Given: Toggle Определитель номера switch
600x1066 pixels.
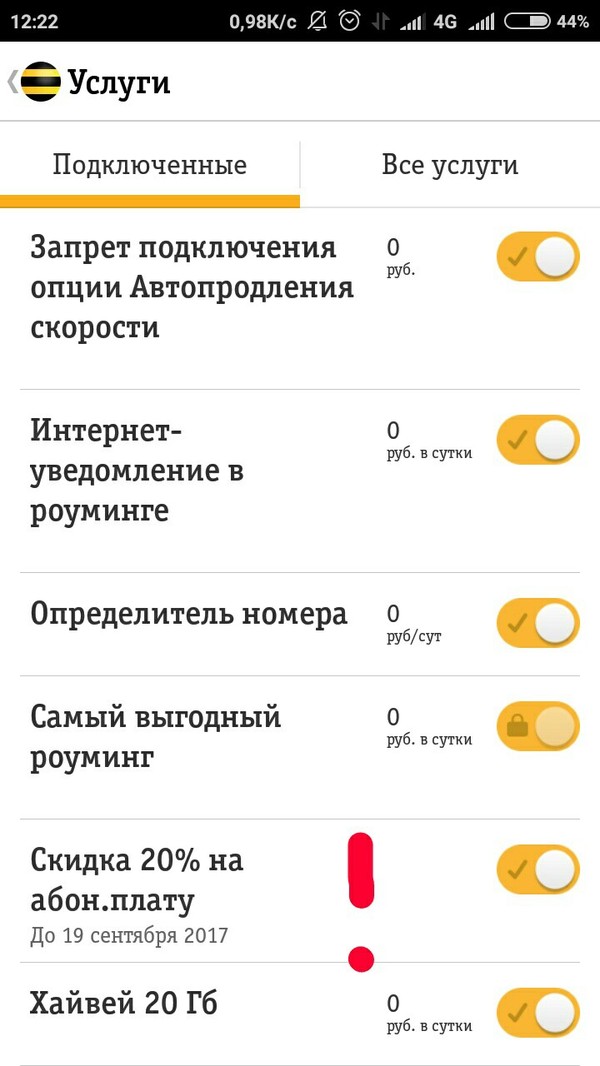Looking at the screenshot, I should [x=538, y=623].
